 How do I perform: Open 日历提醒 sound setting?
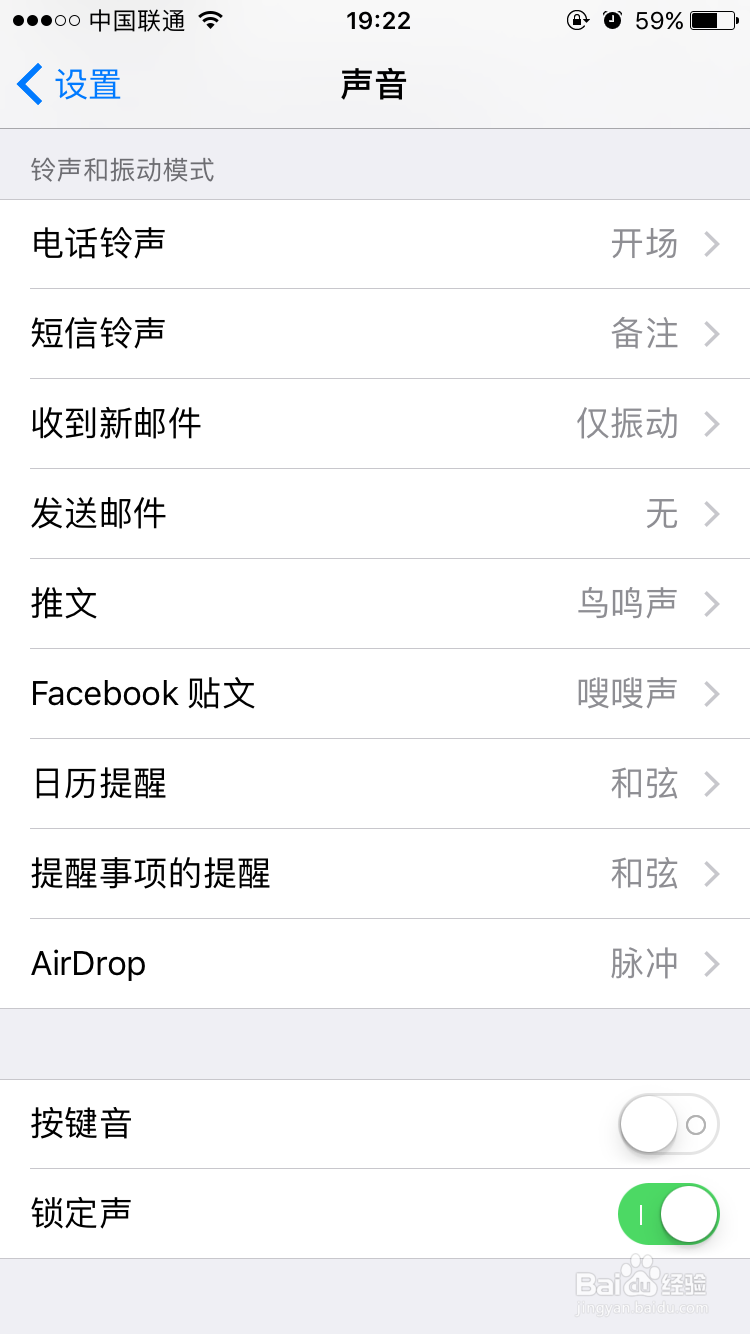[x=375, y=784]
